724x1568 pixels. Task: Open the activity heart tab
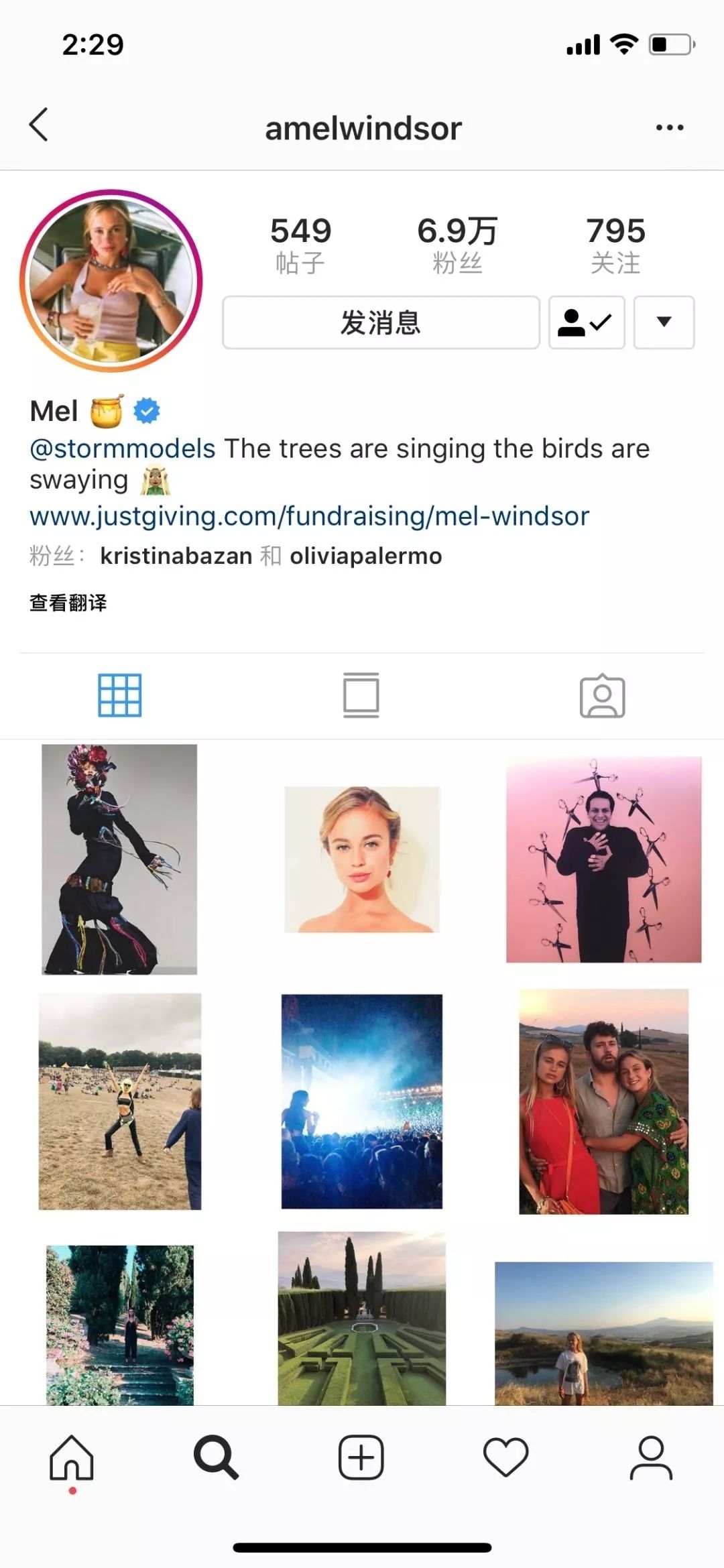coord(505,1457)
